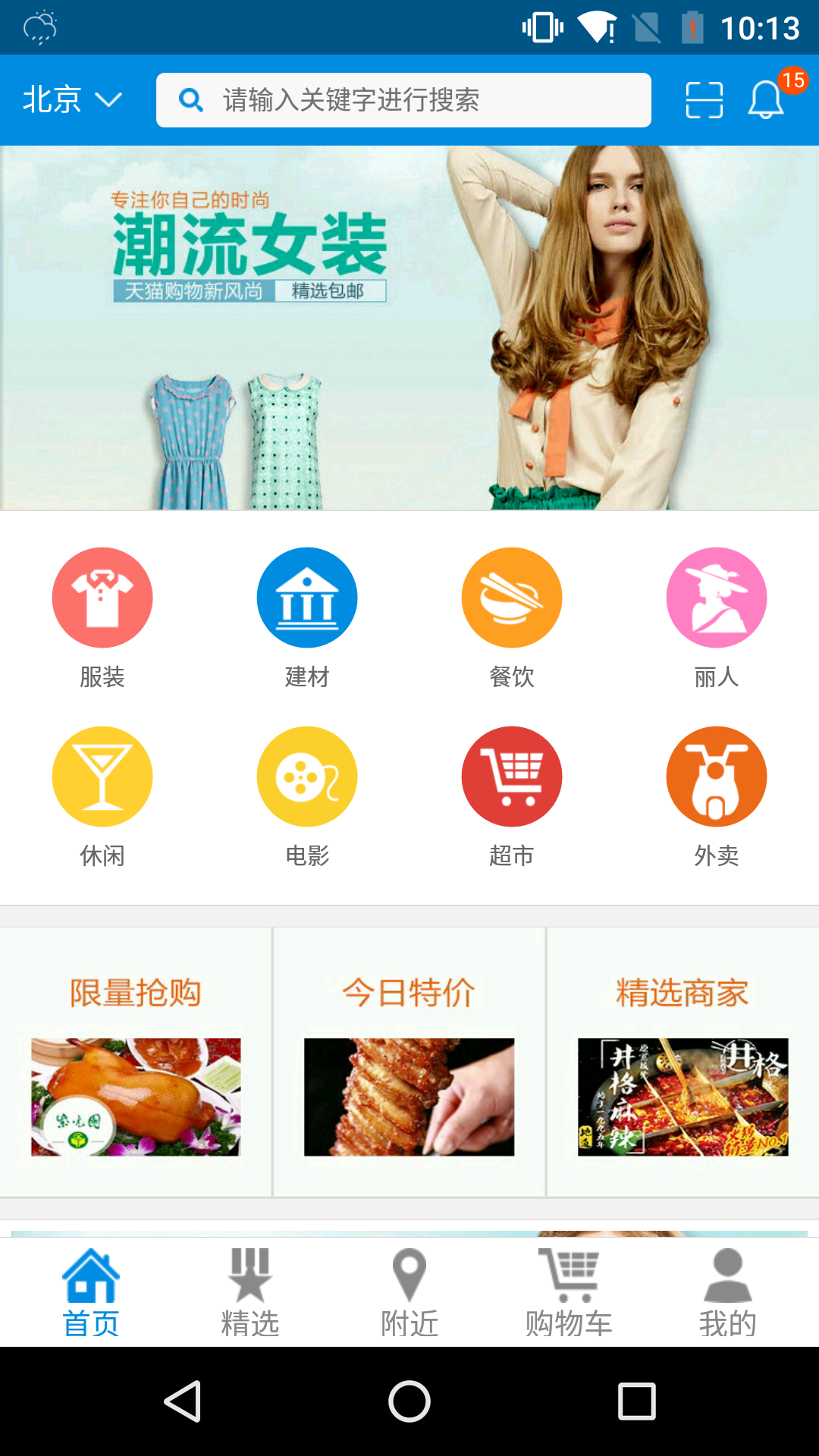Image resolution: width=819 pixels, height=1456 pixels.
Task: Tap the 外卖 (delivery) scooter icon
Action: click(x=717, y=776)
